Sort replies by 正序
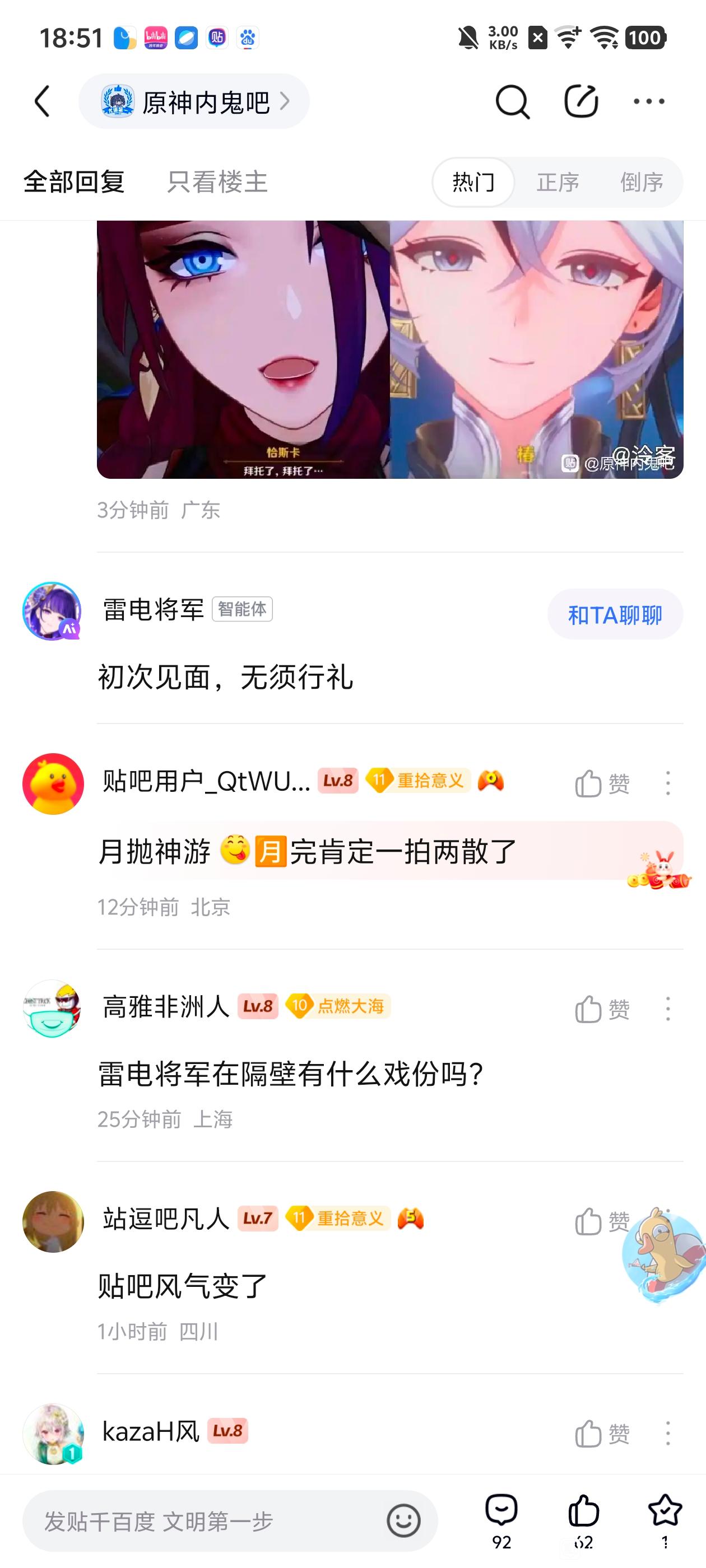Viewport: 706px width, 1568px height. [x=558, y=182]
